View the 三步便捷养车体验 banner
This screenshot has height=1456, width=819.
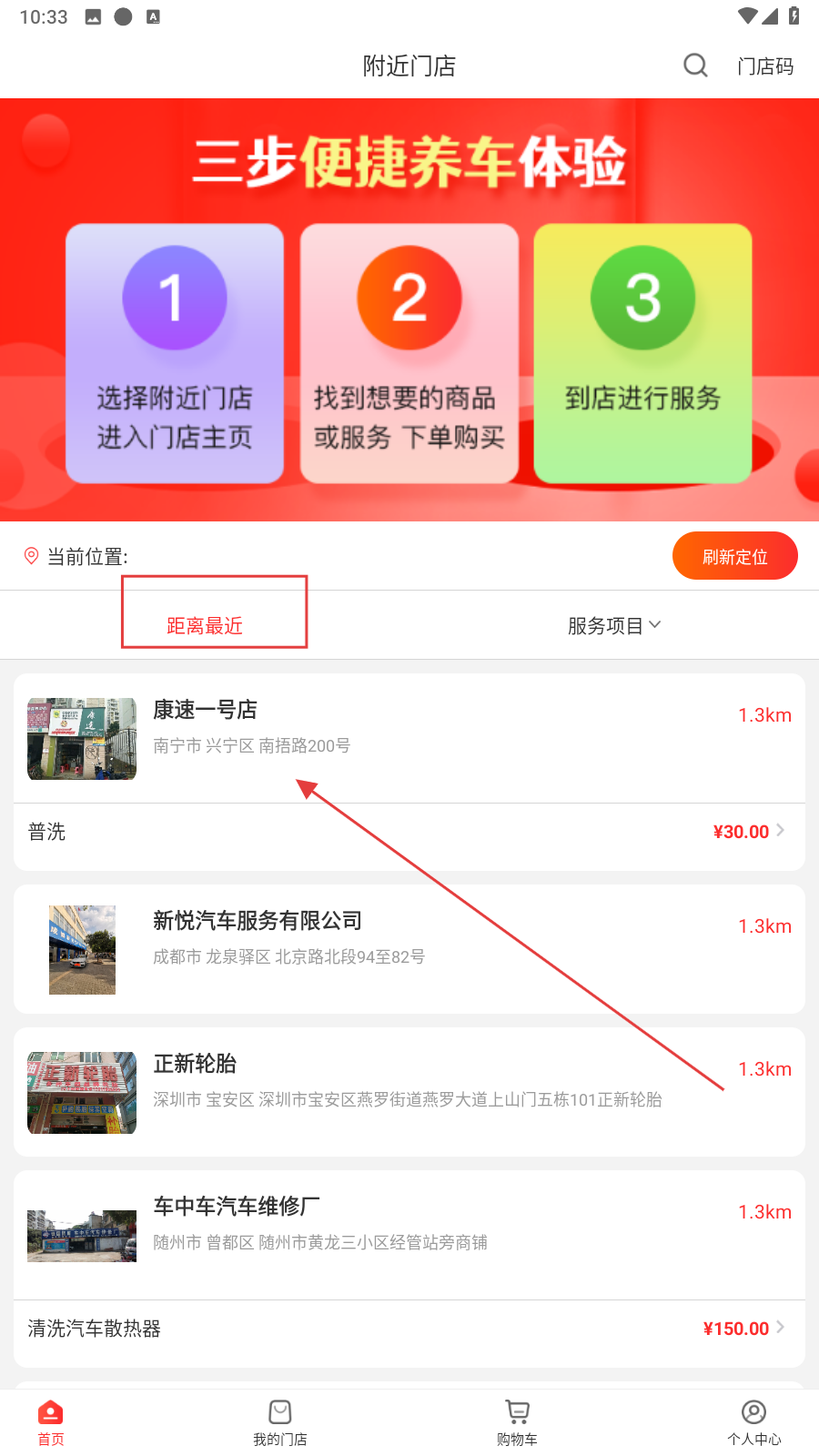(409, 309)
